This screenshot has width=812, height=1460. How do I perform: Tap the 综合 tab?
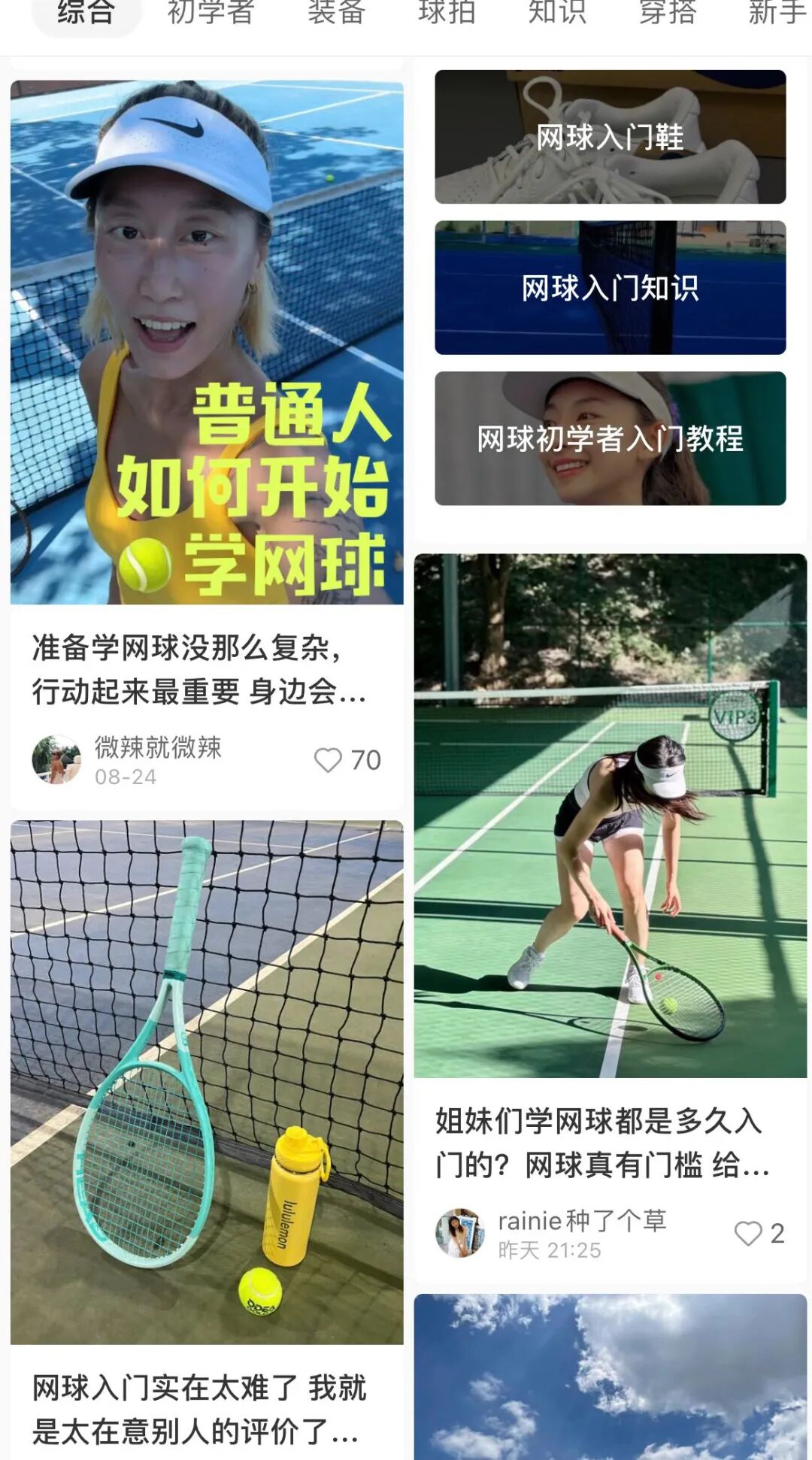pyautogui.click(x=86, y=14)
